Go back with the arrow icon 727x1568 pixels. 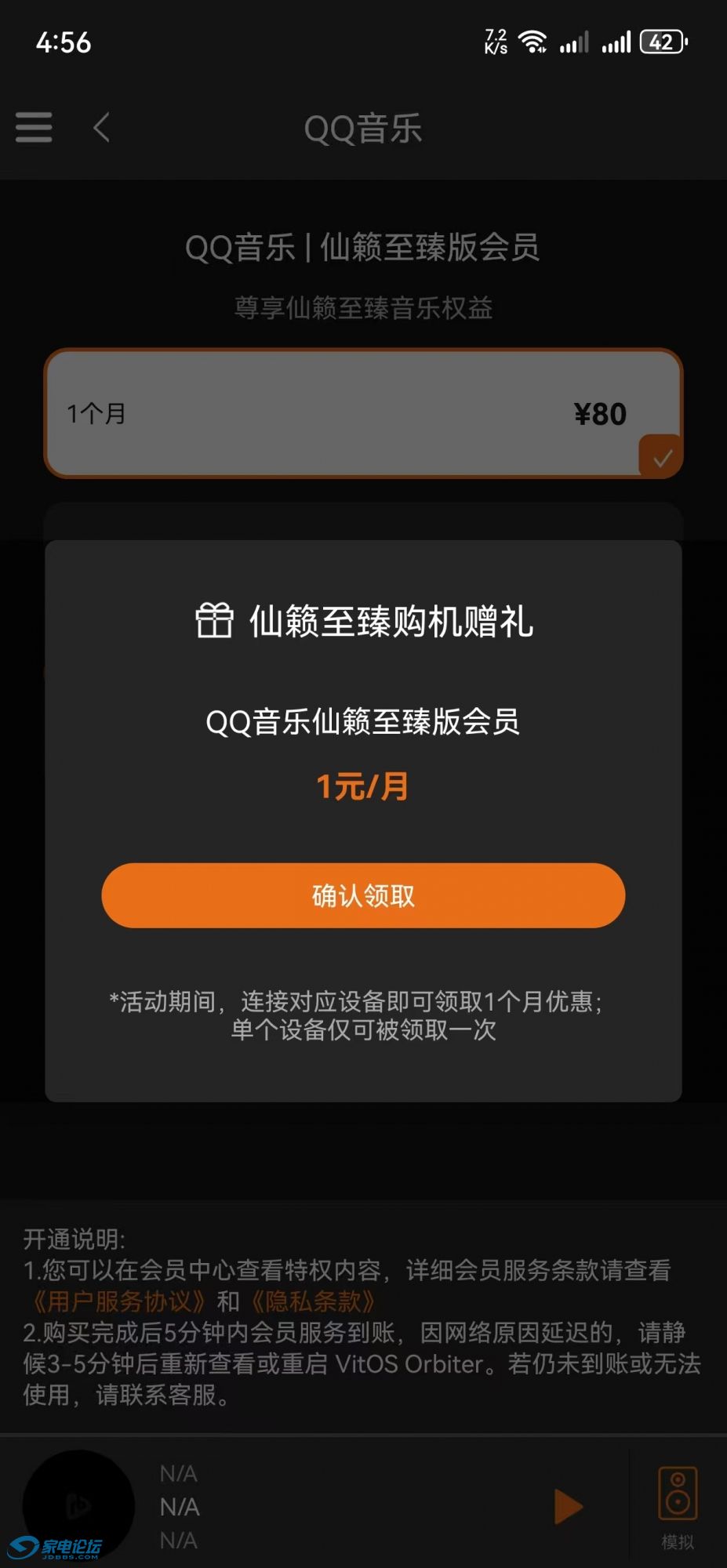pyautogui.click(x=101, y=128)
